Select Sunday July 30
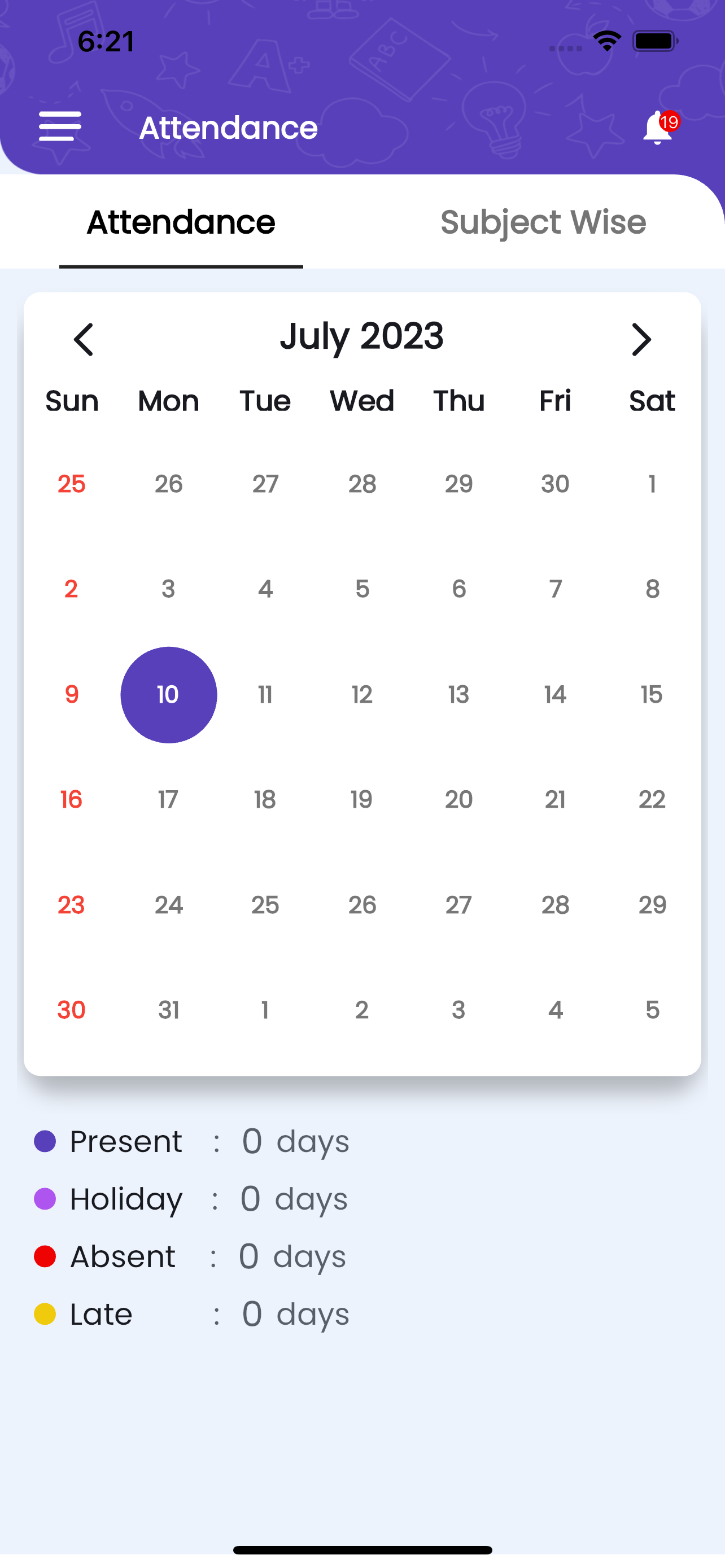Image resolution: width=725 pixels, height=1568 pixels. click(71, 1010)
